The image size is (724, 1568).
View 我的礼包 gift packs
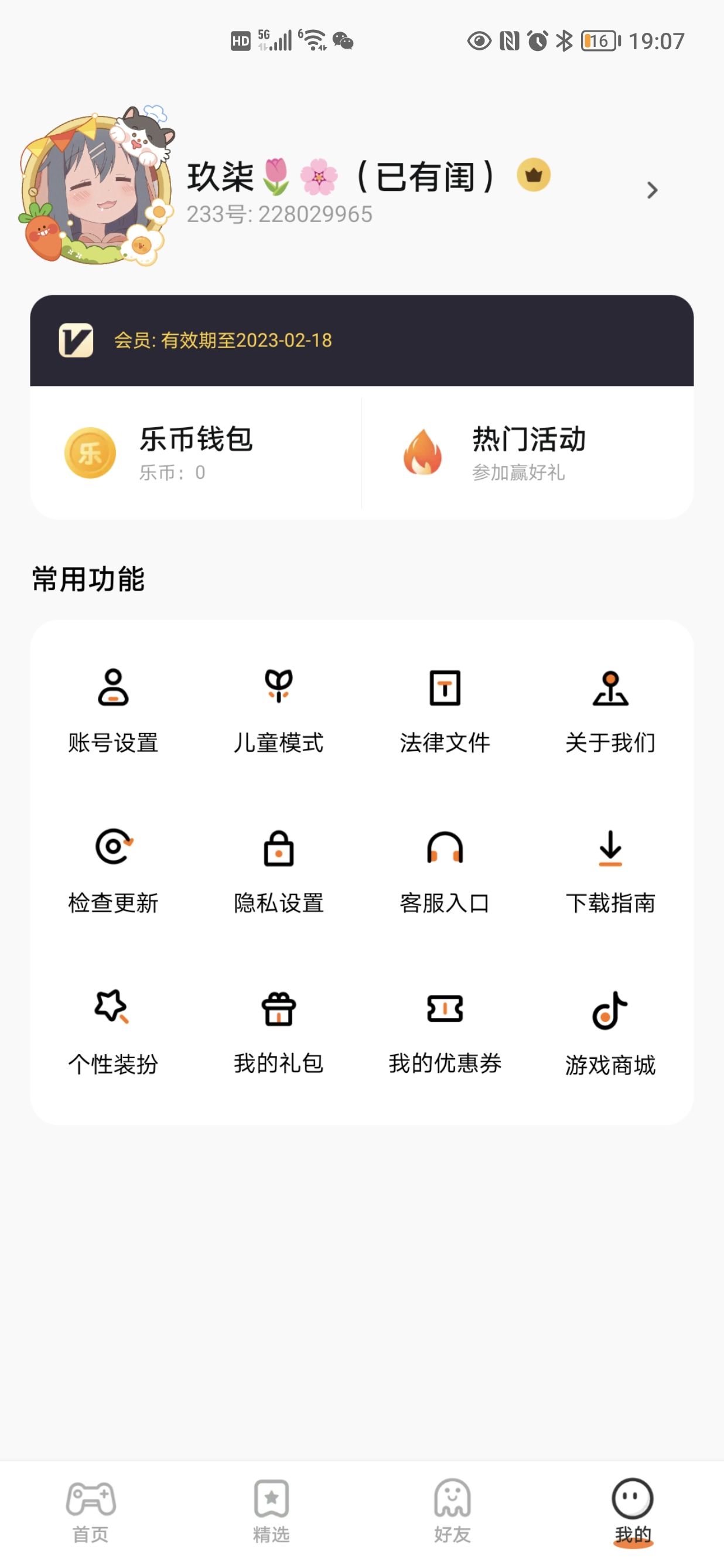click(279, 1032)
